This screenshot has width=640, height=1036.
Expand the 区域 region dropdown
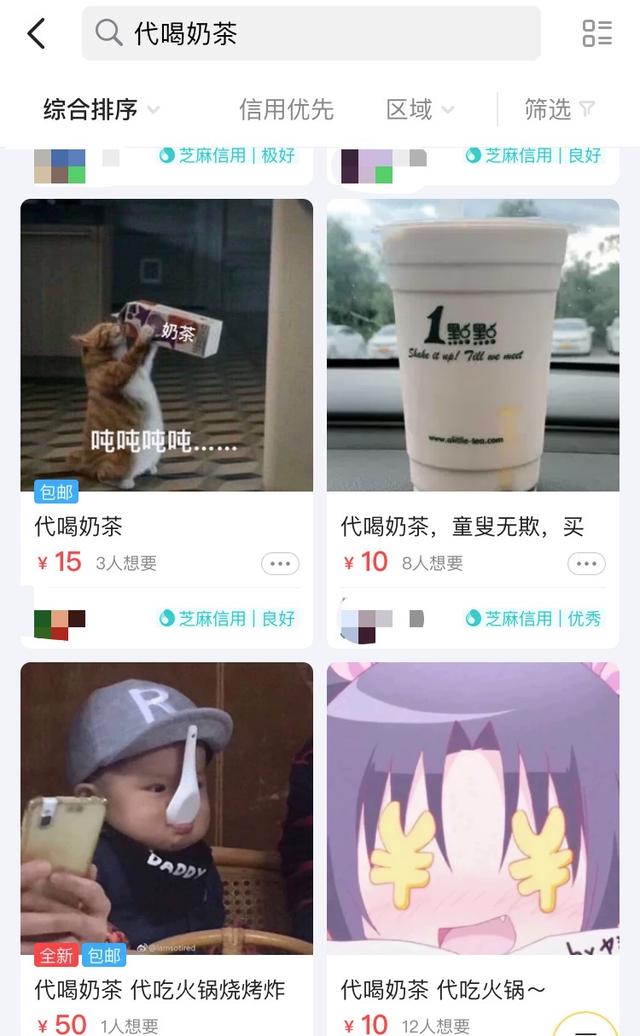coord(419,109)
